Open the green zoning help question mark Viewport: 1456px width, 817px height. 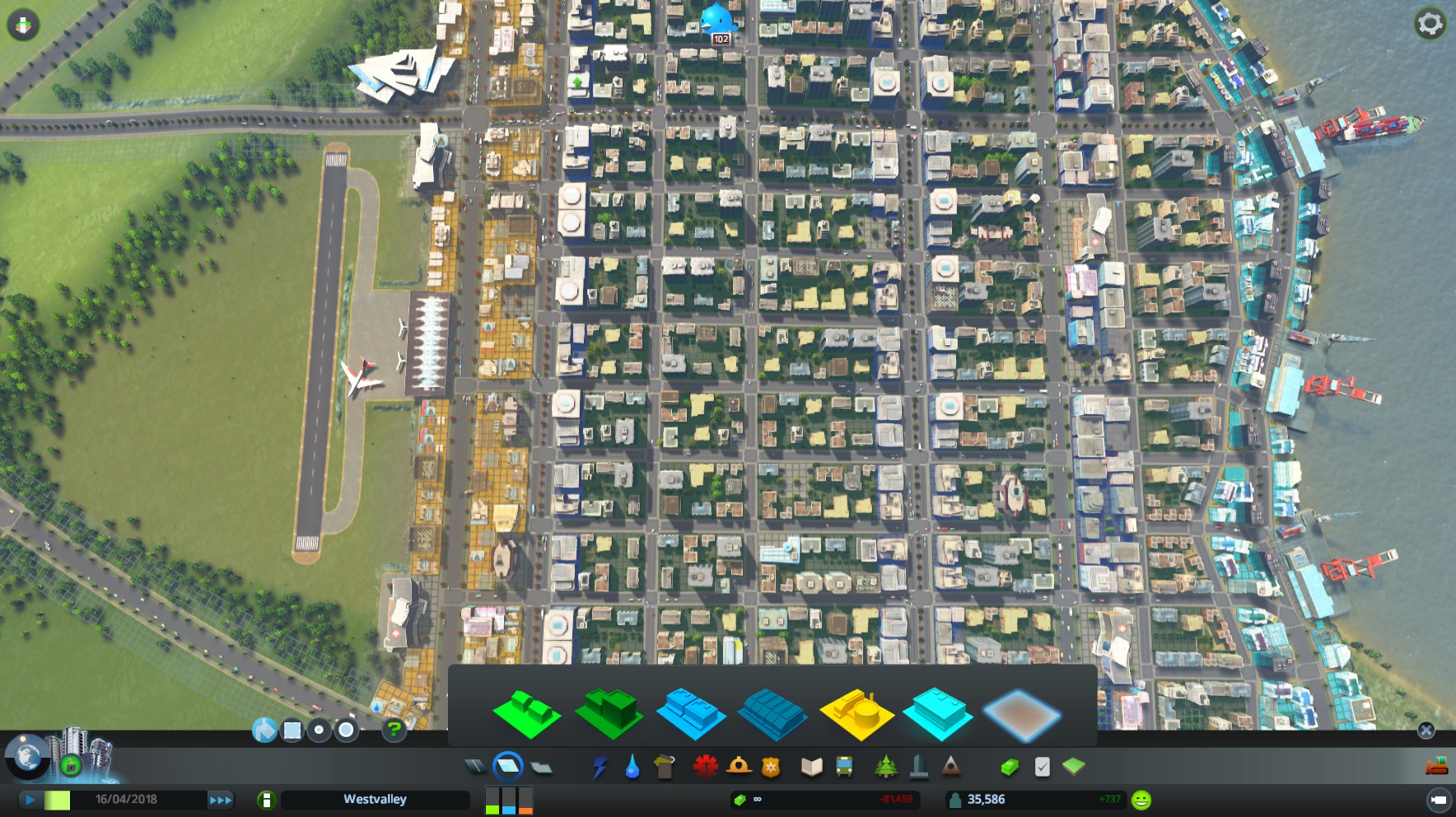[394, 730]
